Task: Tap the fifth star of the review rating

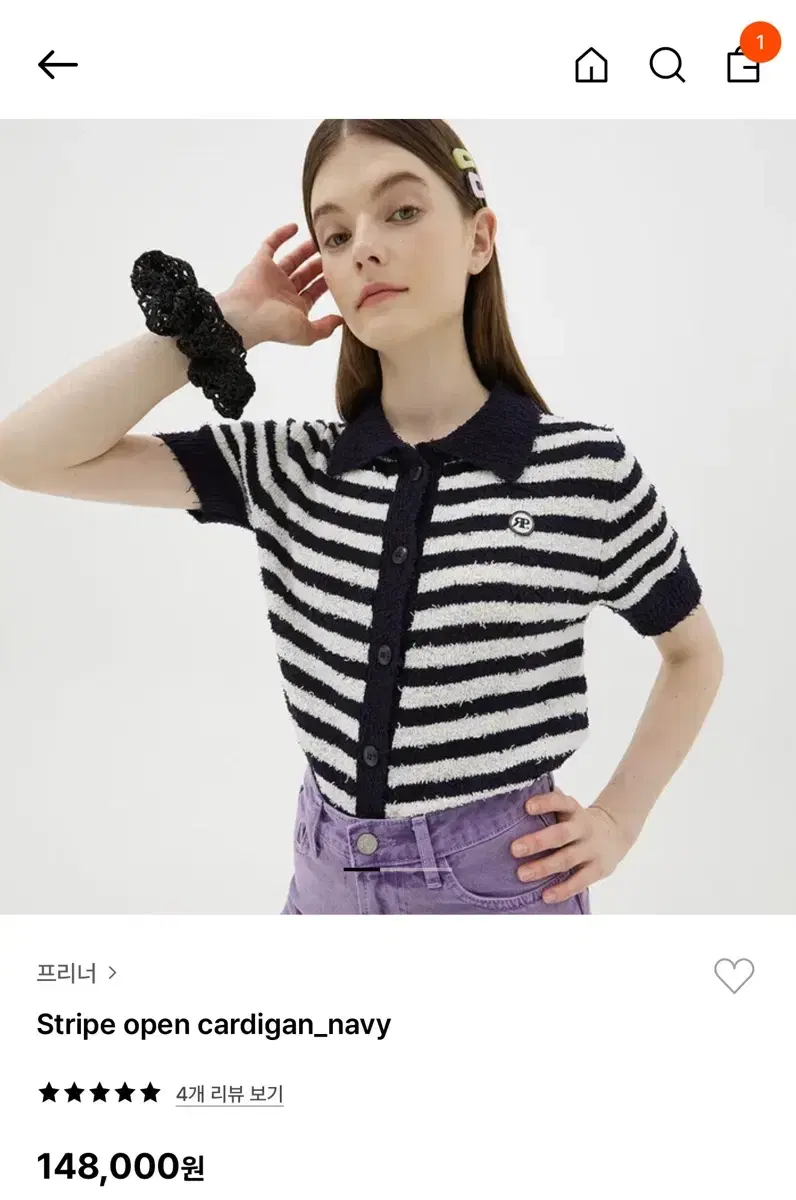Action: (148, 1092)
